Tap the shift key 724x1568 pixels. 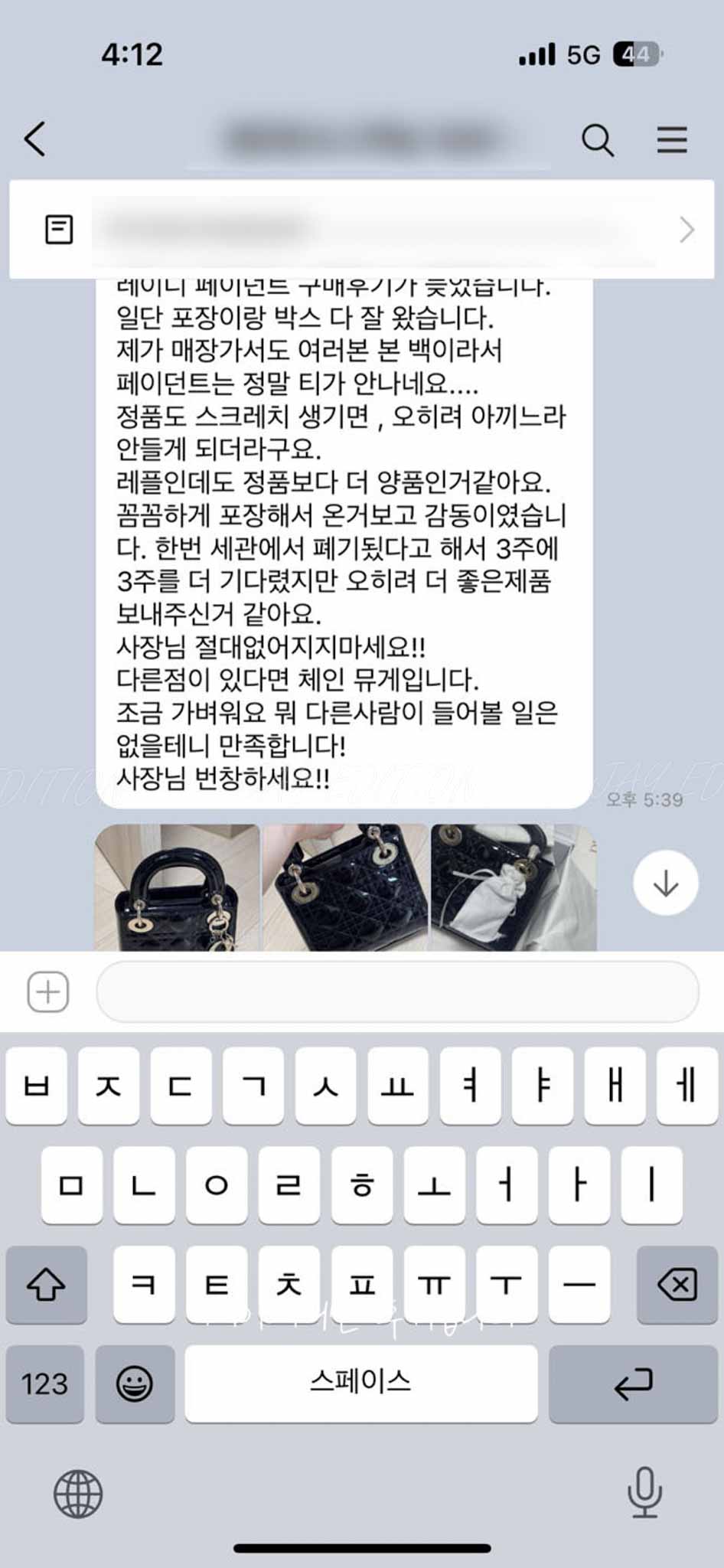click(x=46, y=1285)
